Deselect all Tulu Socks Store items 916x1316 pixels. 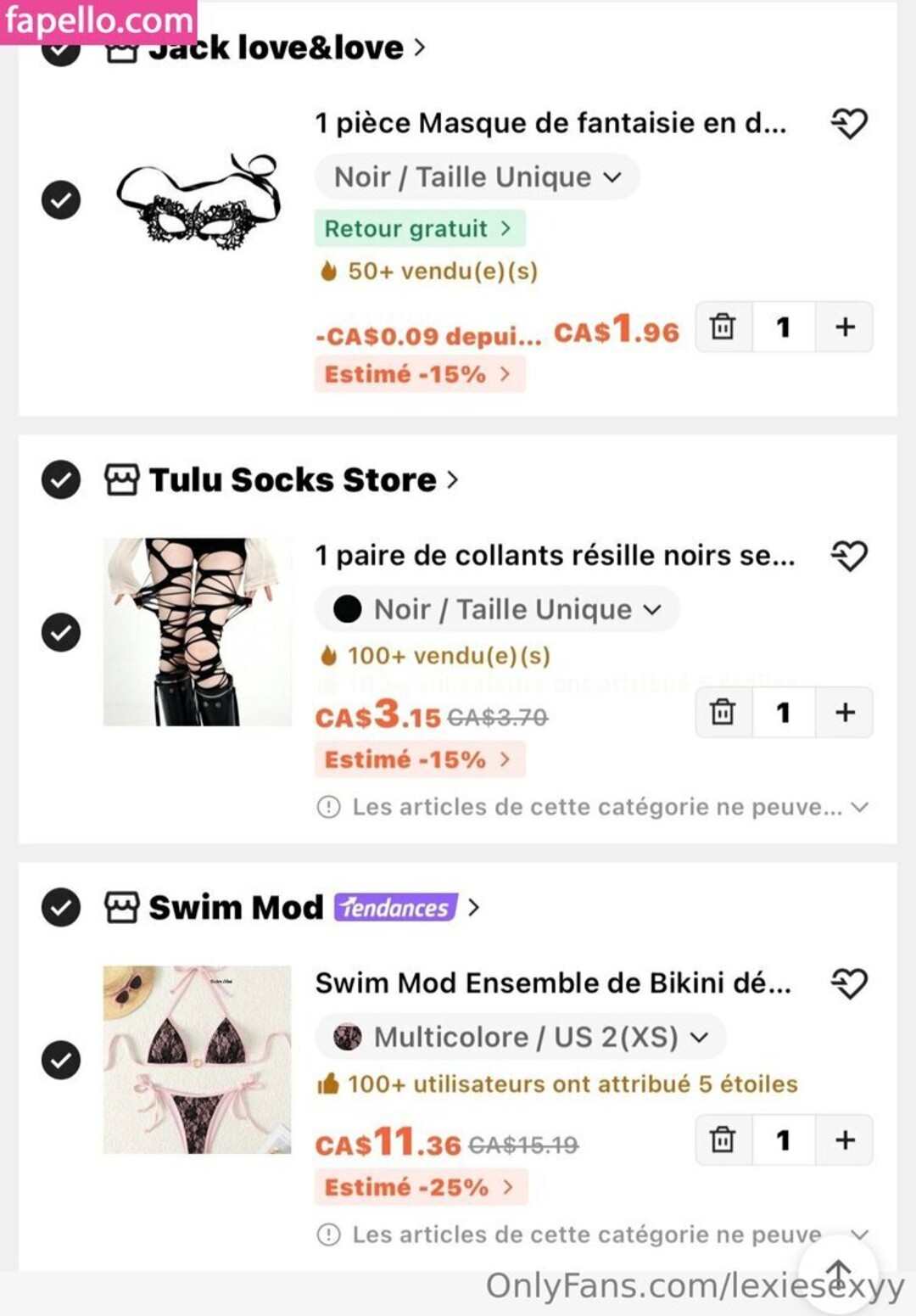click(61, 479)
